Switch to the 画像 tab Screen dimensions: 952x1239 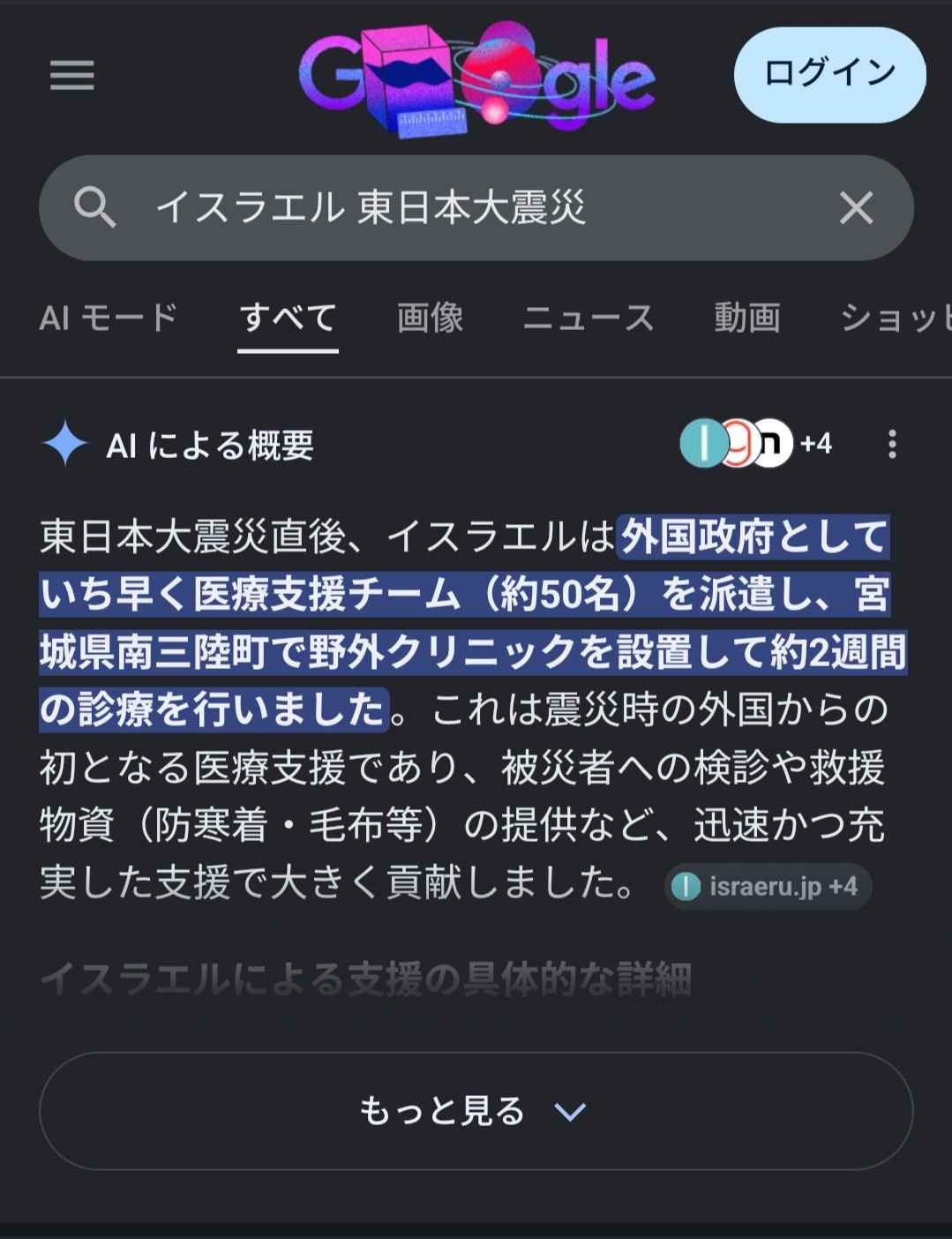pos(430,318)
